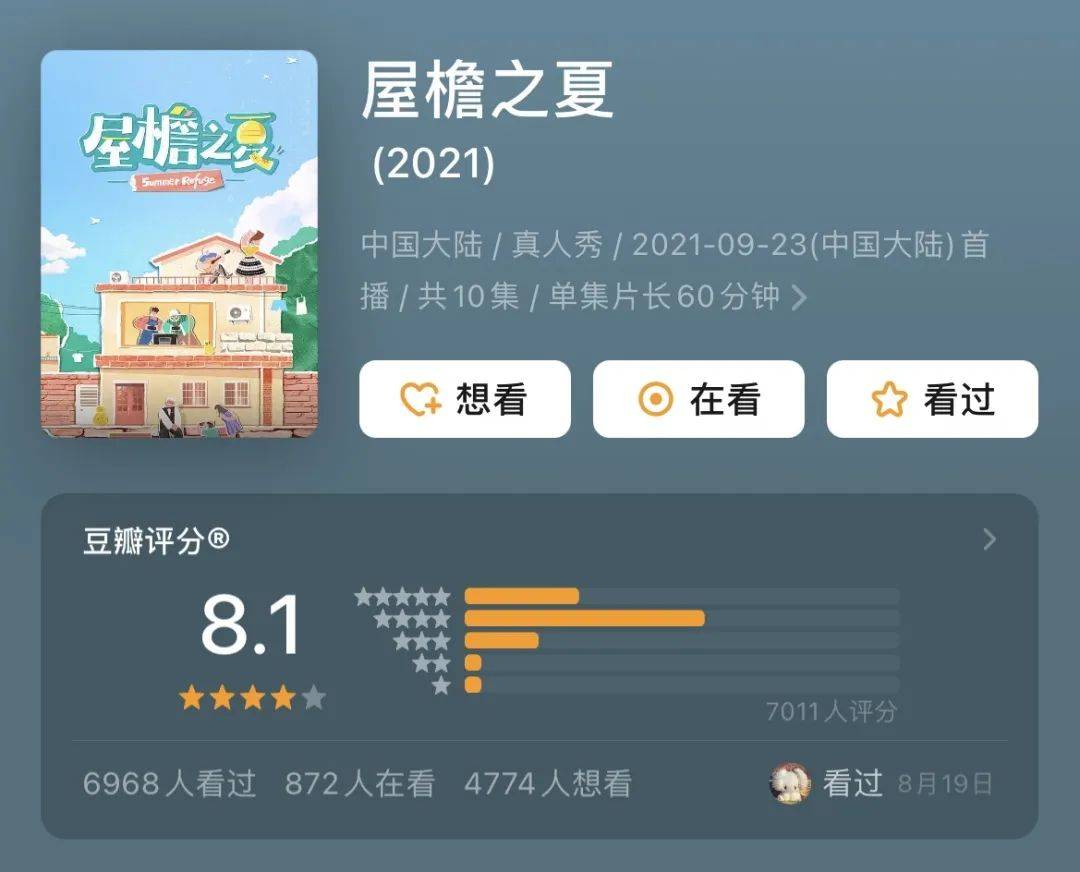Mark the show as 想看
Viewport: 1080px width, 872px height.
[x=464, y=399]
